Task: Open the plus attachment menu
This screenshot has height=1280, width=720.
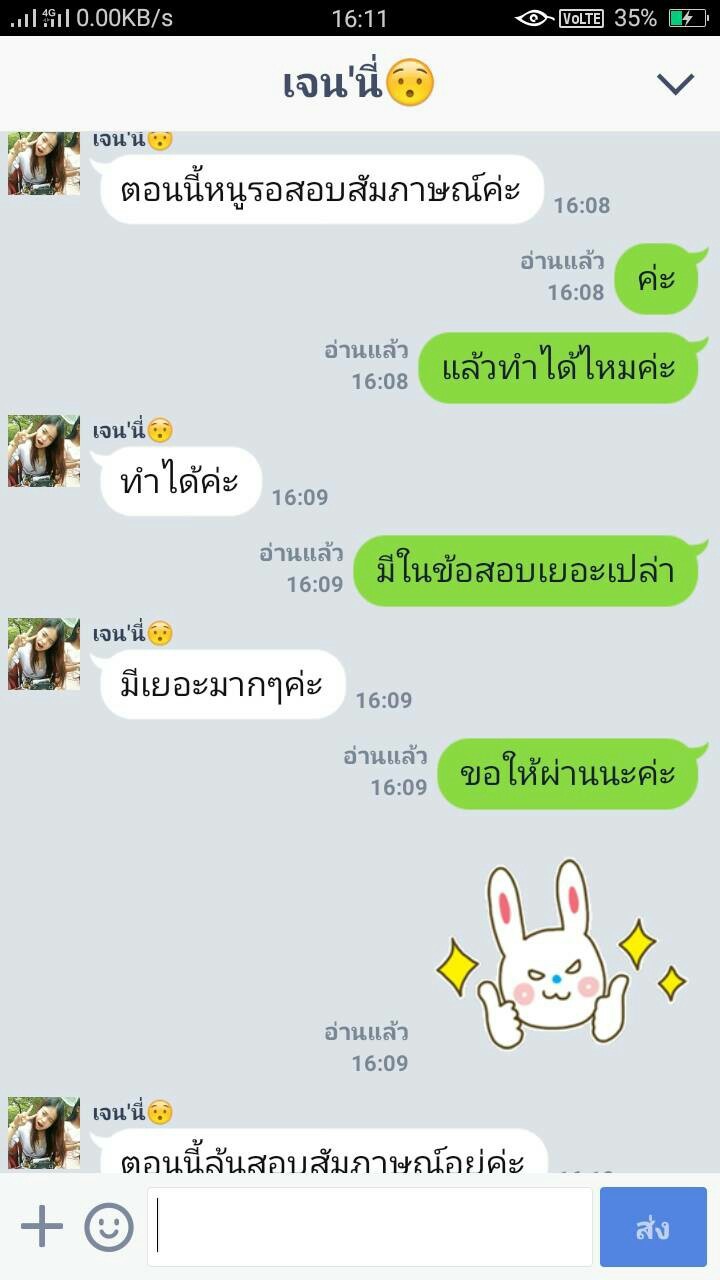Action: coord(42,1226)
